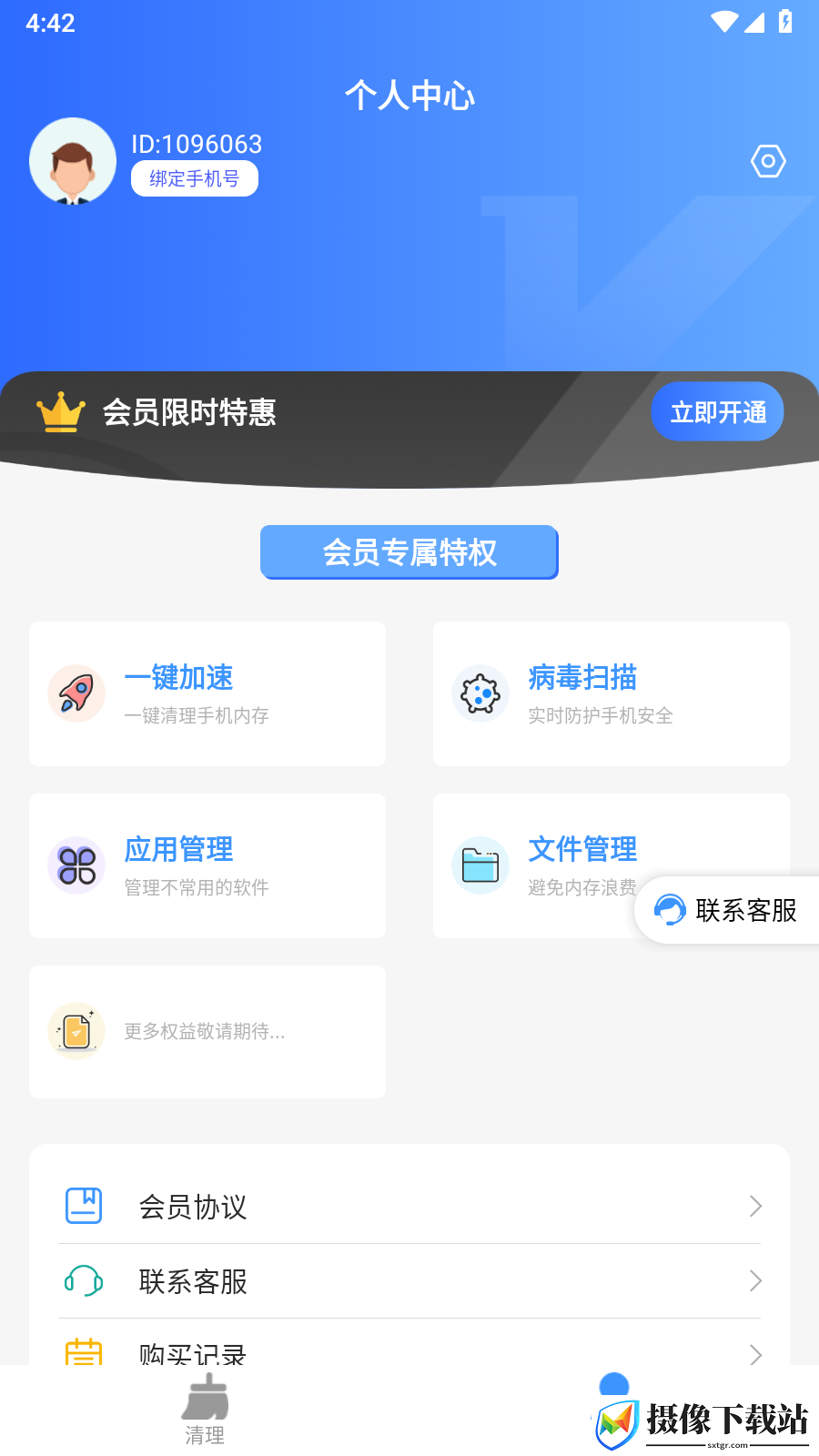The image size is (819, 1456).
Task: Tap the 绑定手机号 button
Action: click(x=195, y=178)
